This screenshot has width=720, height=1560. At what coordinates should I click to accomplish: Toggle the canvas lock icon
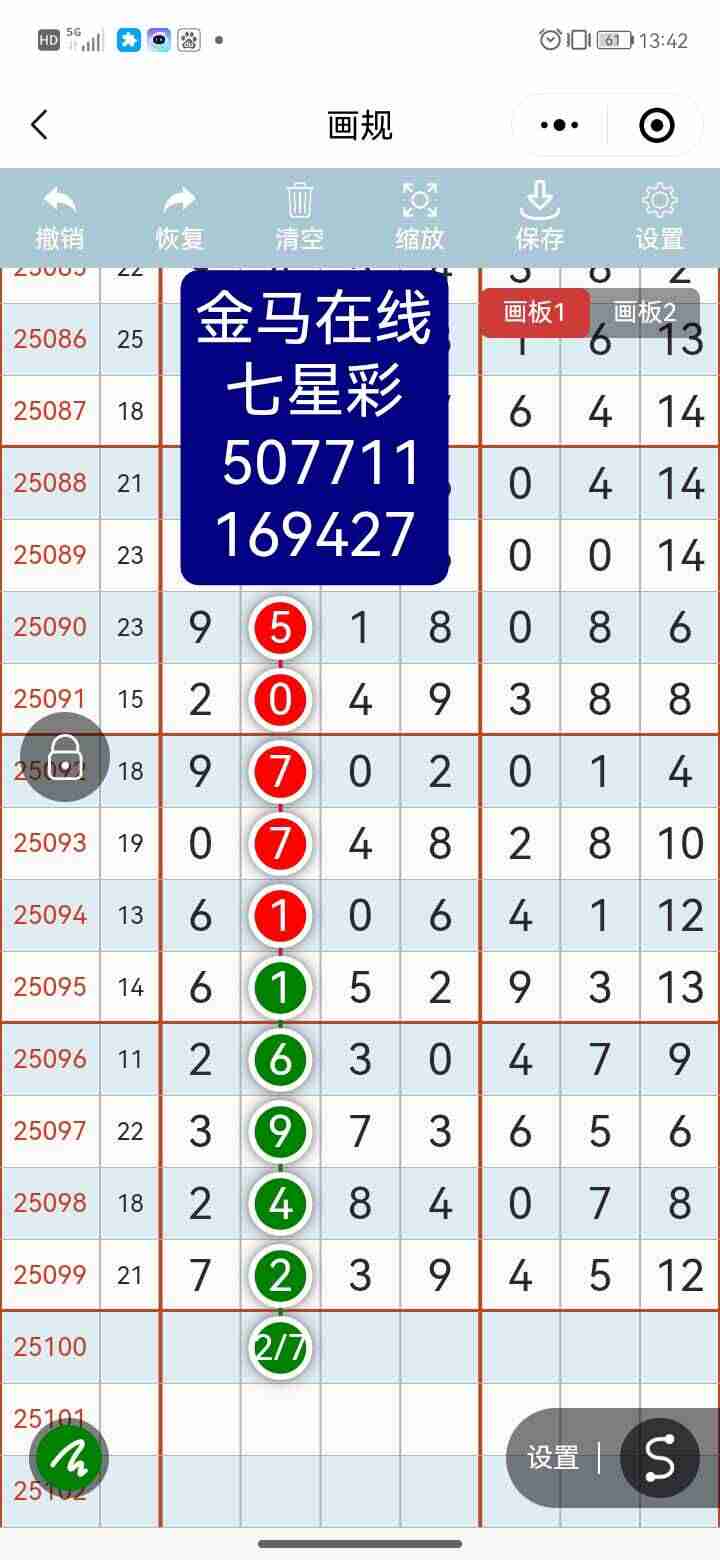64,757
